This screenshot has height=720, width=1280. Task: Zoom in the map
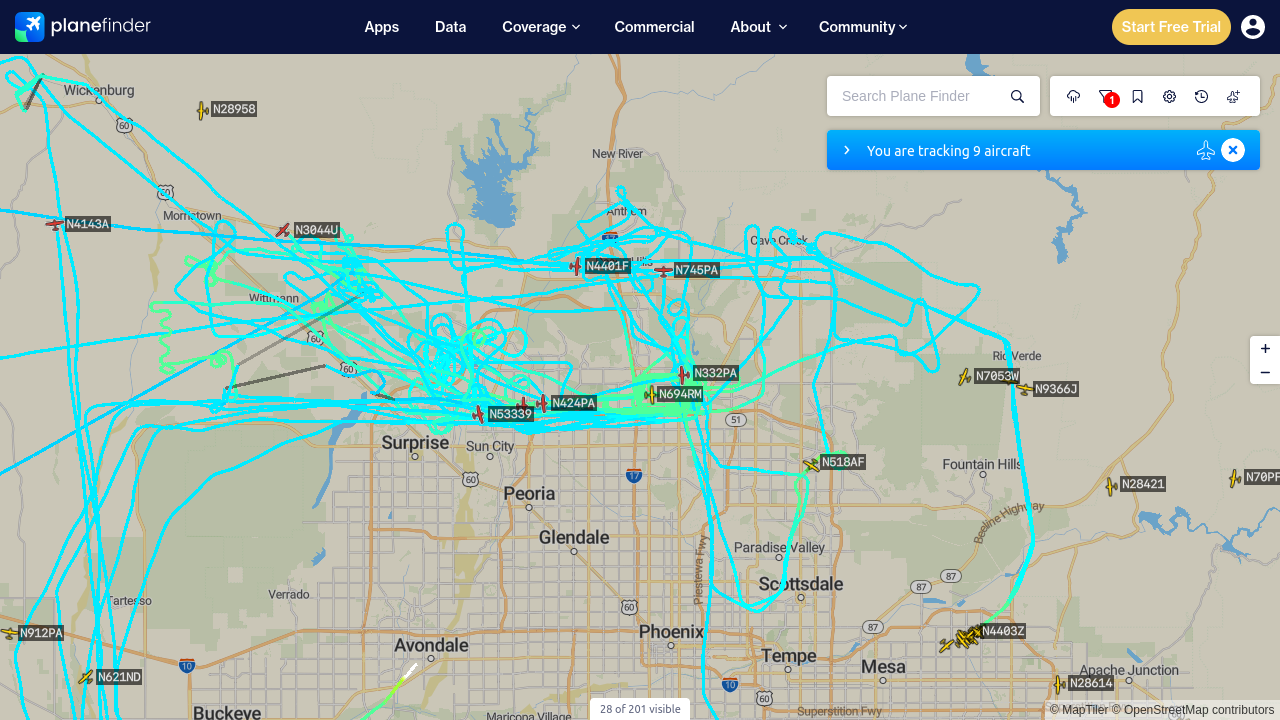1265,348
